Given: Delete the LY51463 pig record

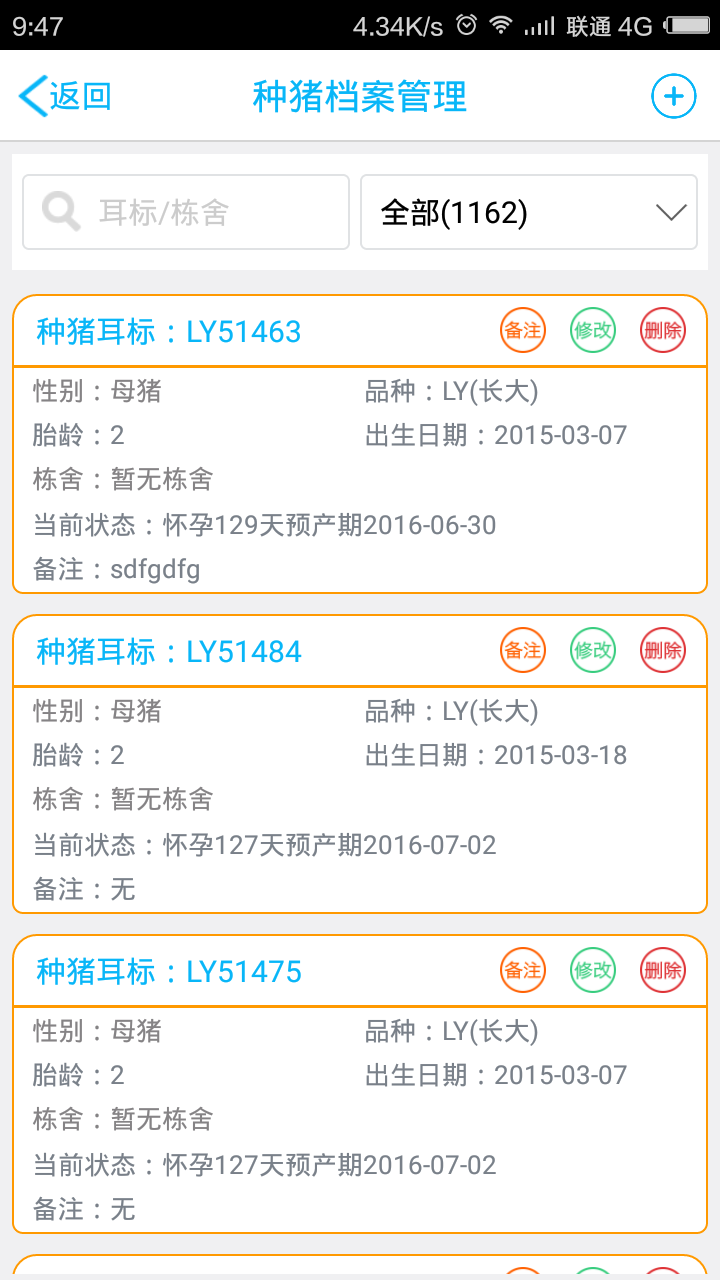Looking at the screenshot, I should coord(663,331).
